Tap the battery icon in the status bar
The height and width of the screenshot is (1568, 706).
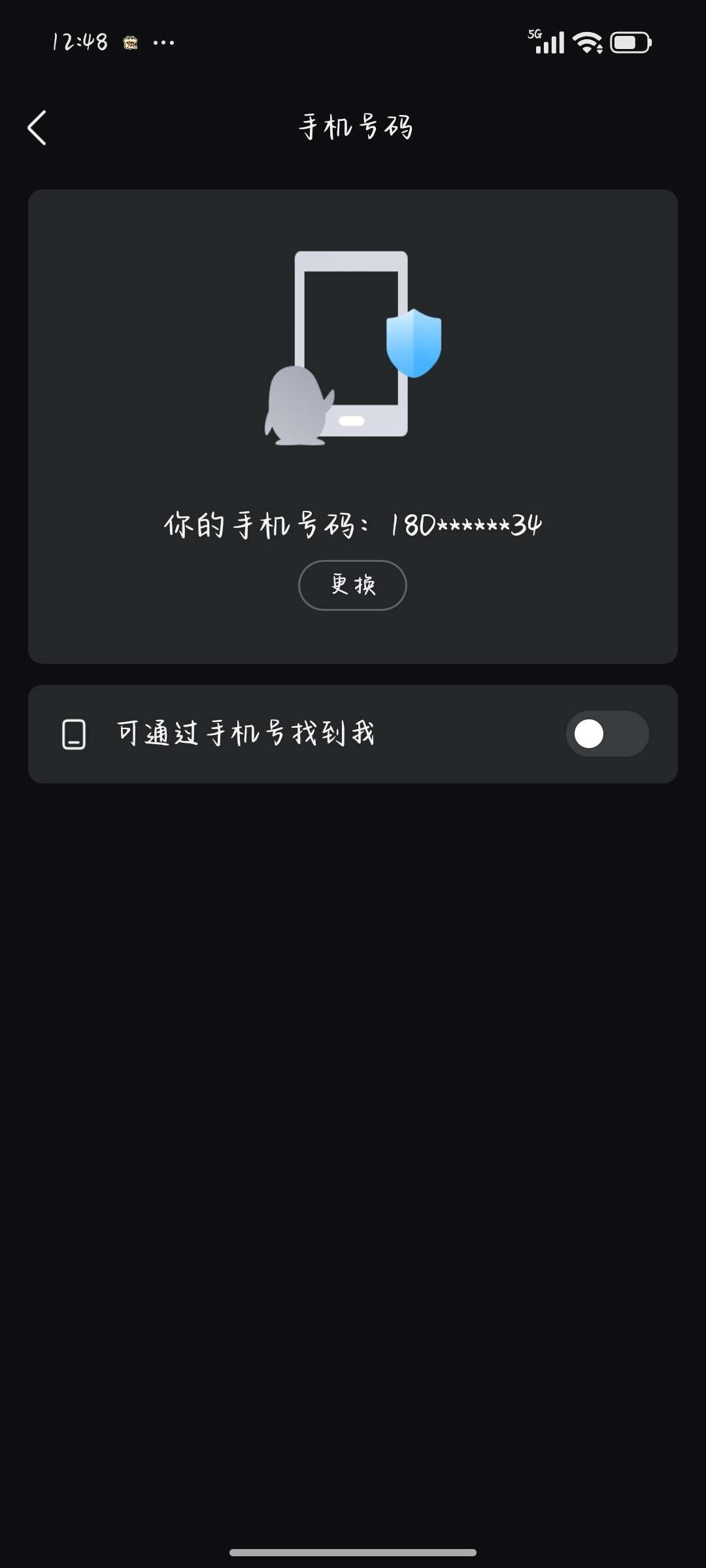(x=630, y=41)
